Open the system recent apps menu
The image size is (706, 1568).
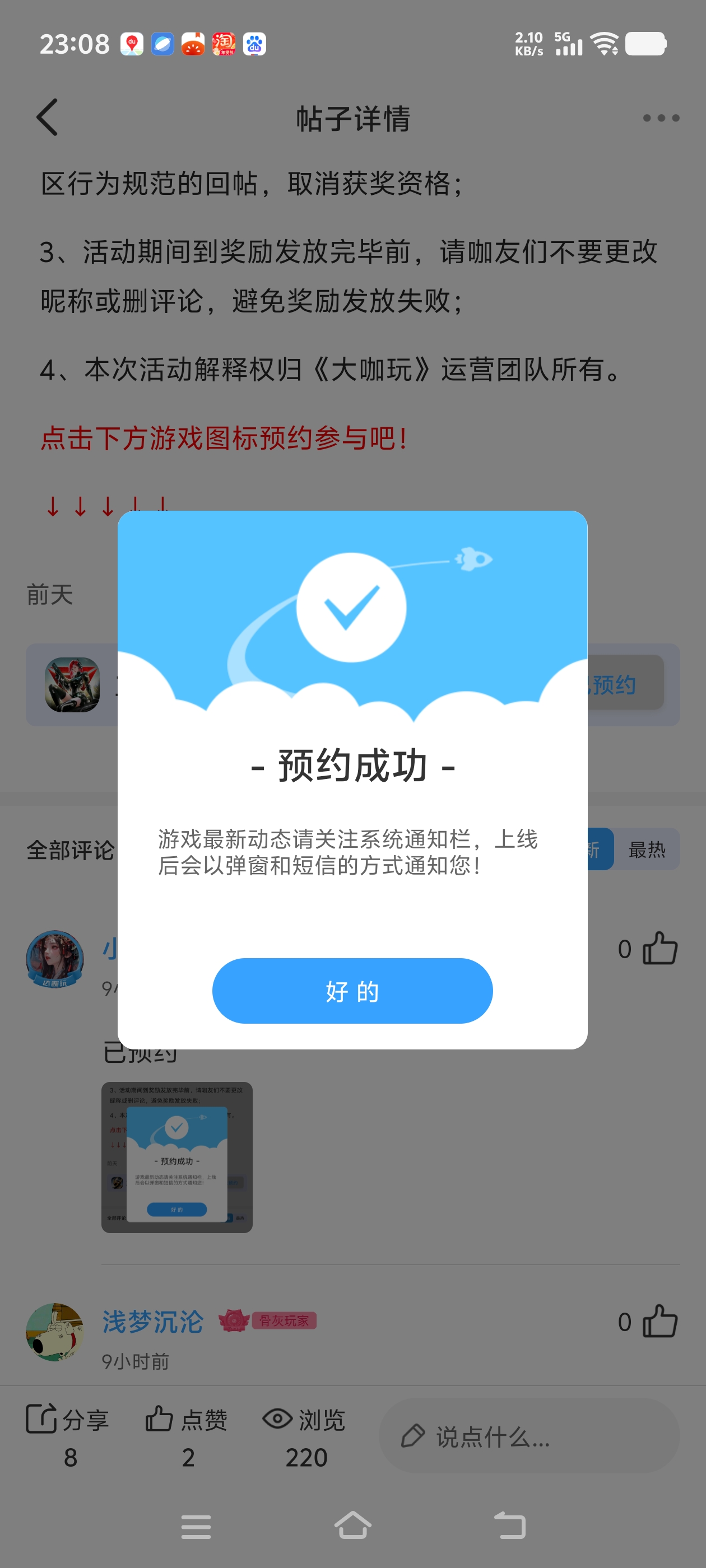(x=196, y=1526)
